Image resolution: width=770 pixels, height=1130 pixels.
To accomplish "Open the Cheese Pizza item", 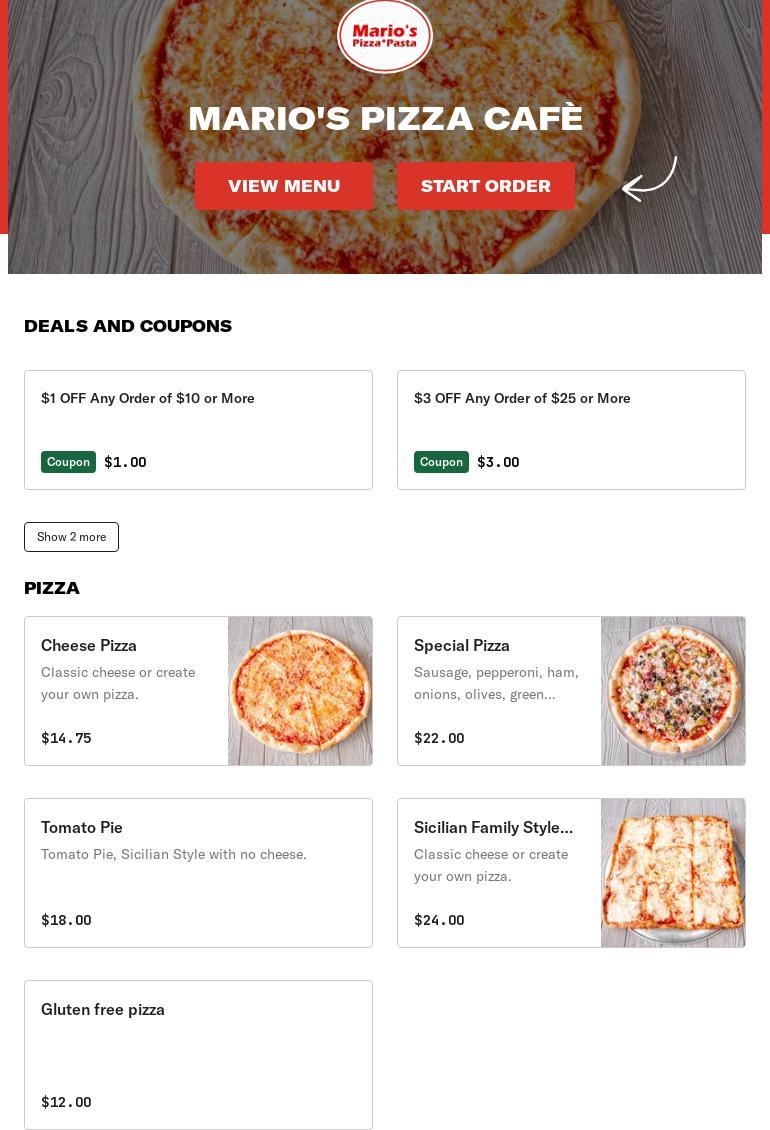I will (x=198, y=691).
